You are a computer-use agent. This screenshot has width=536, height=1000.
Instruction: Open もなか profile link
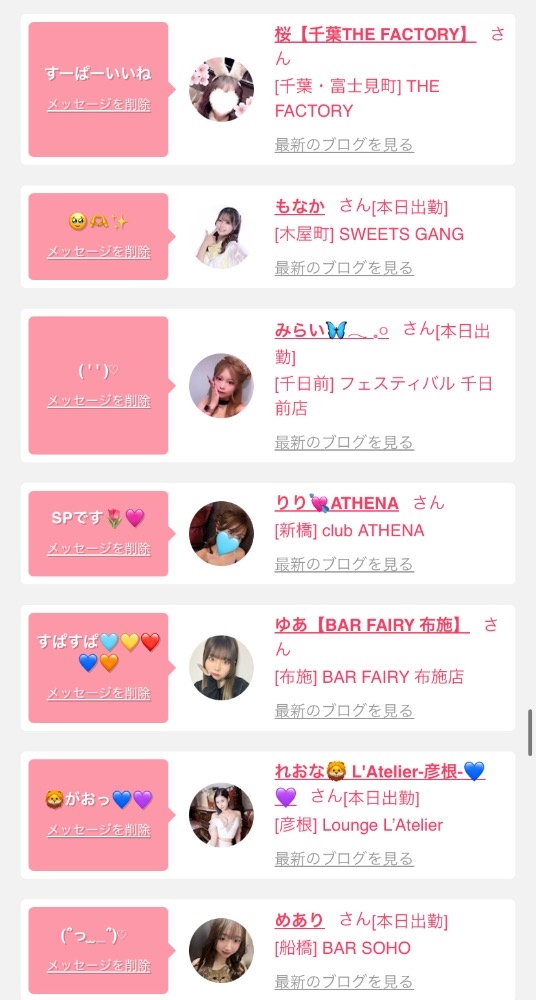click(299, 206)
